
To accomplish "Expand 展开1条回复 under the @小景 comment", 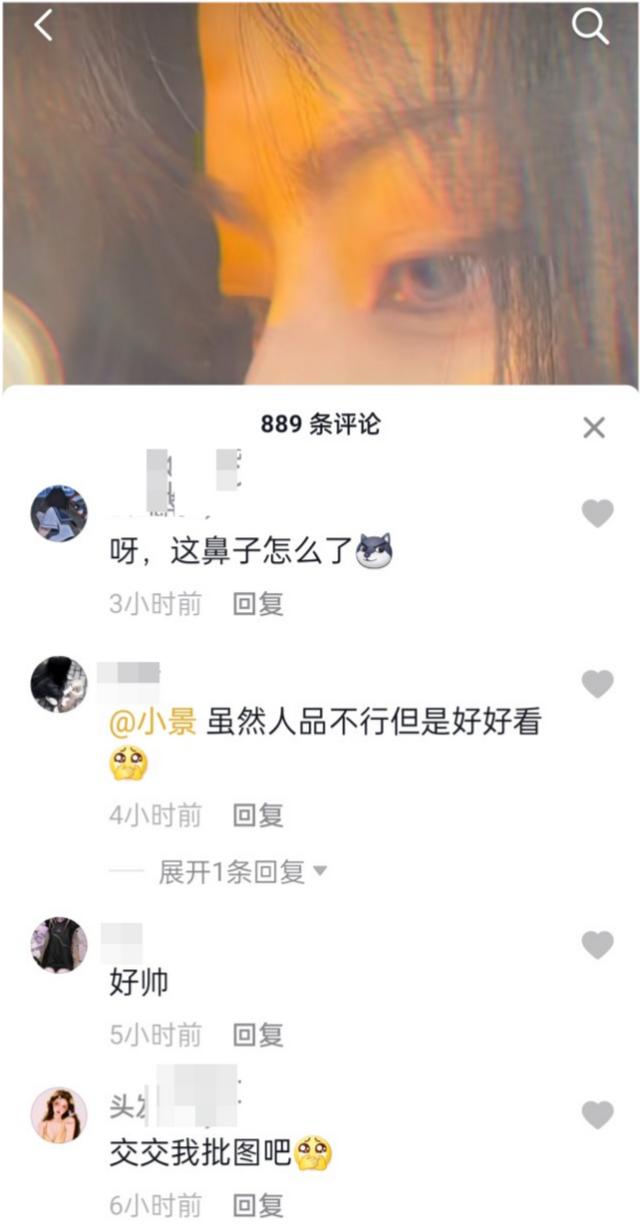I will (x=242, y=872).
